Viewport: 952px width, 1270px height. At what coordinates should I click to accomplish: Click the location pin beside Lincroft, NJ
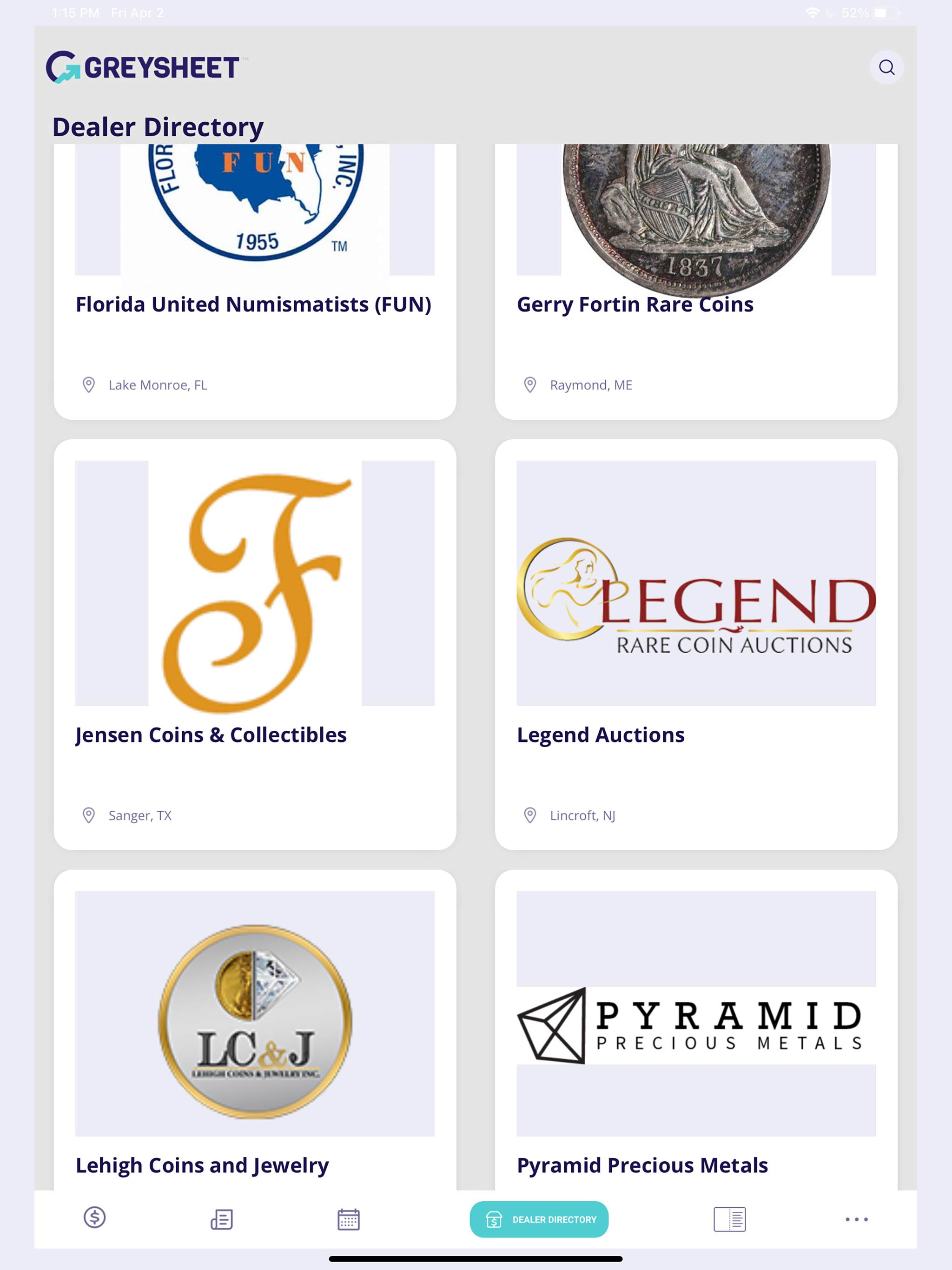pos(530,815)
